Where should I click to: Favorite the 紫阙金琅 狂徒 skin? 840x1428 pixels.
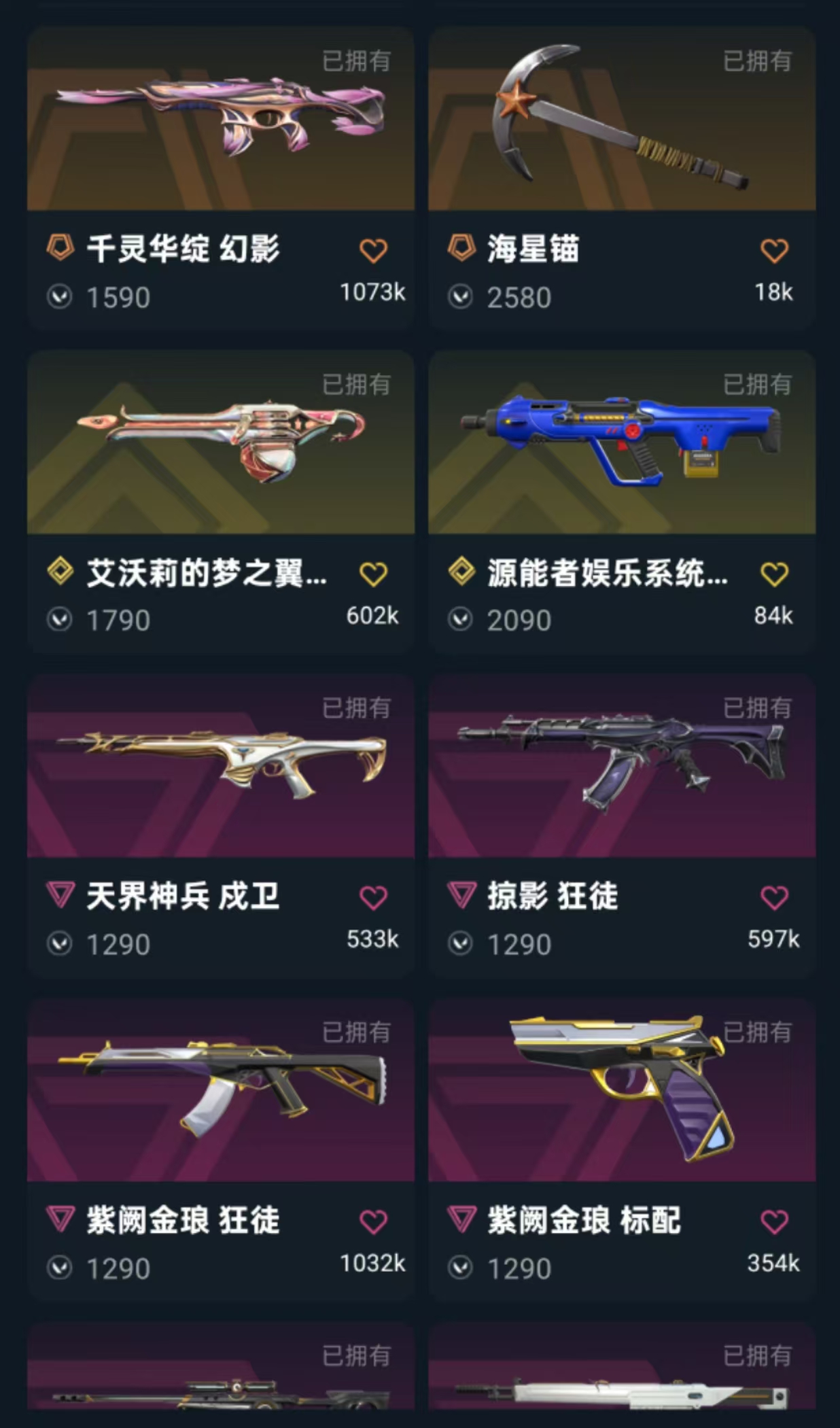coord(373,1222)
